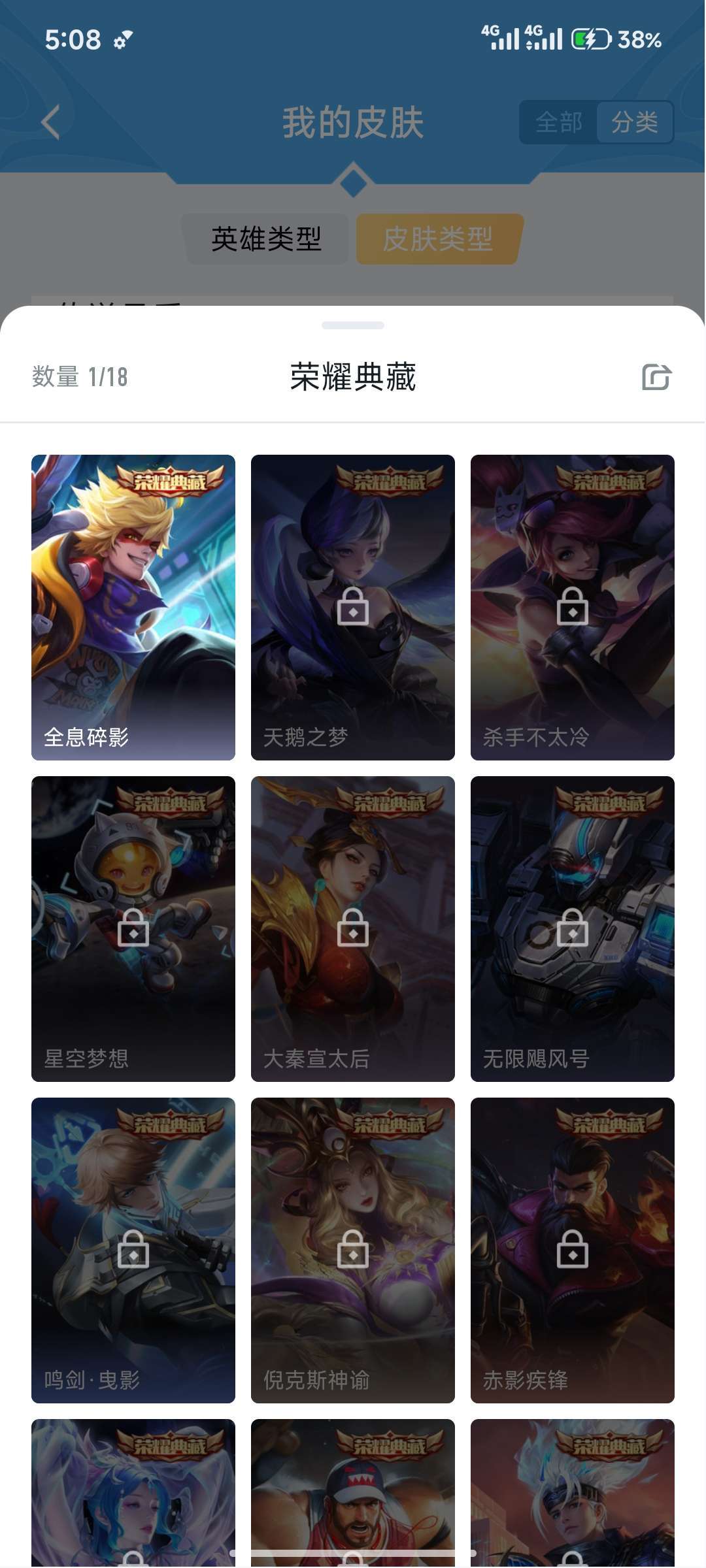Select the 皮肤类型 toggle

pos(437,239)
